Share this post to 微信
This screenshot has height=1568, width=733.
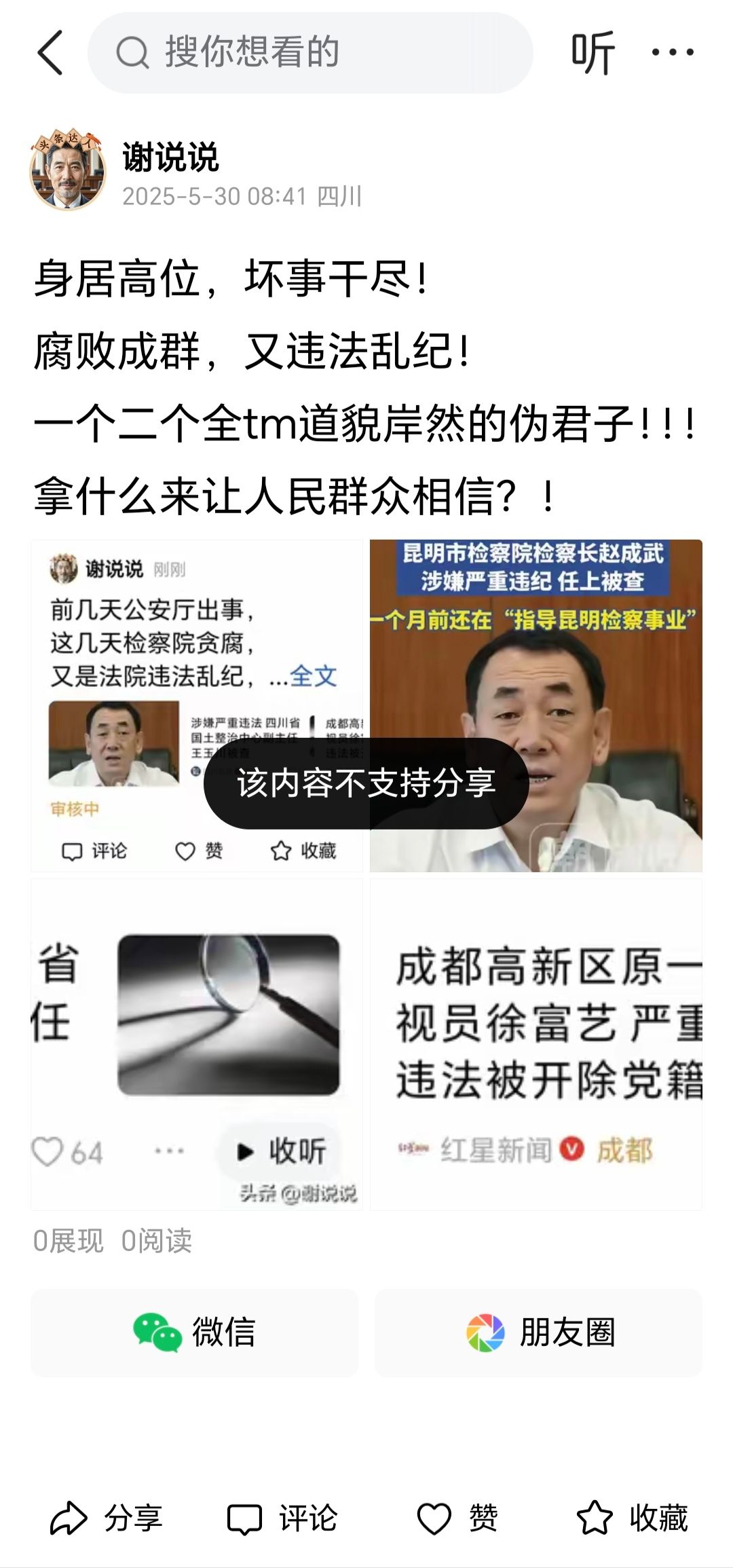tap(194, 1332)
